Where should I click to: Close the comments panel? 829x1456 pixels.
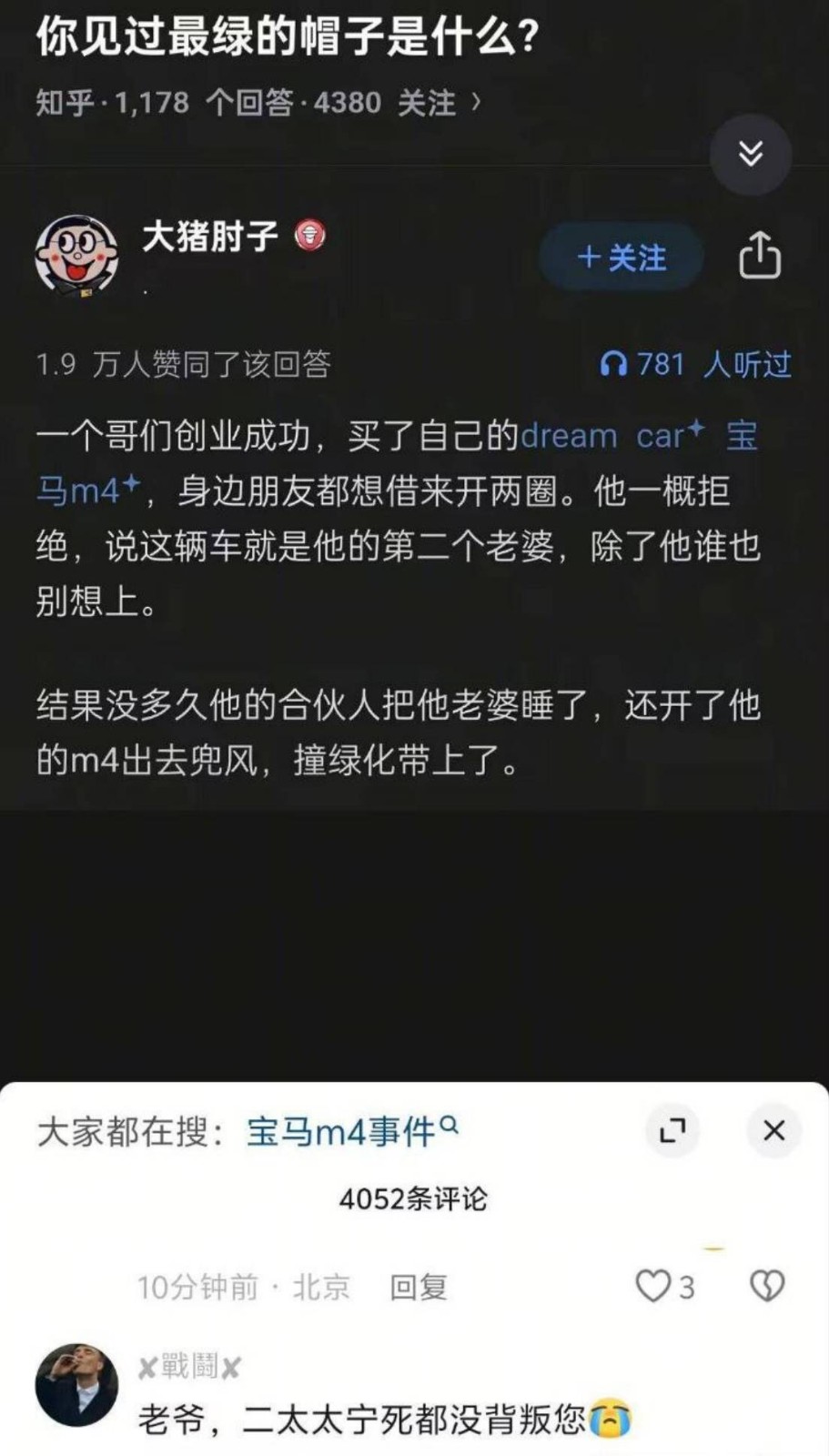click(773, 1130)
